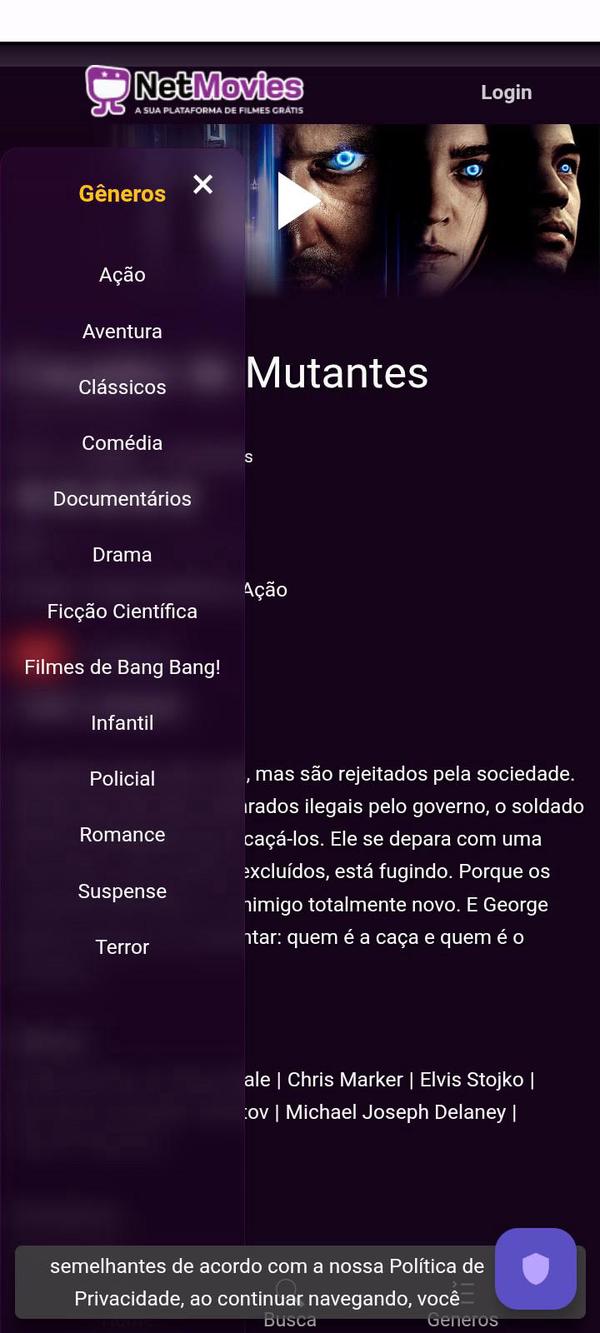
Task: Play the Mutantes movie
Action: pos(297,201)
